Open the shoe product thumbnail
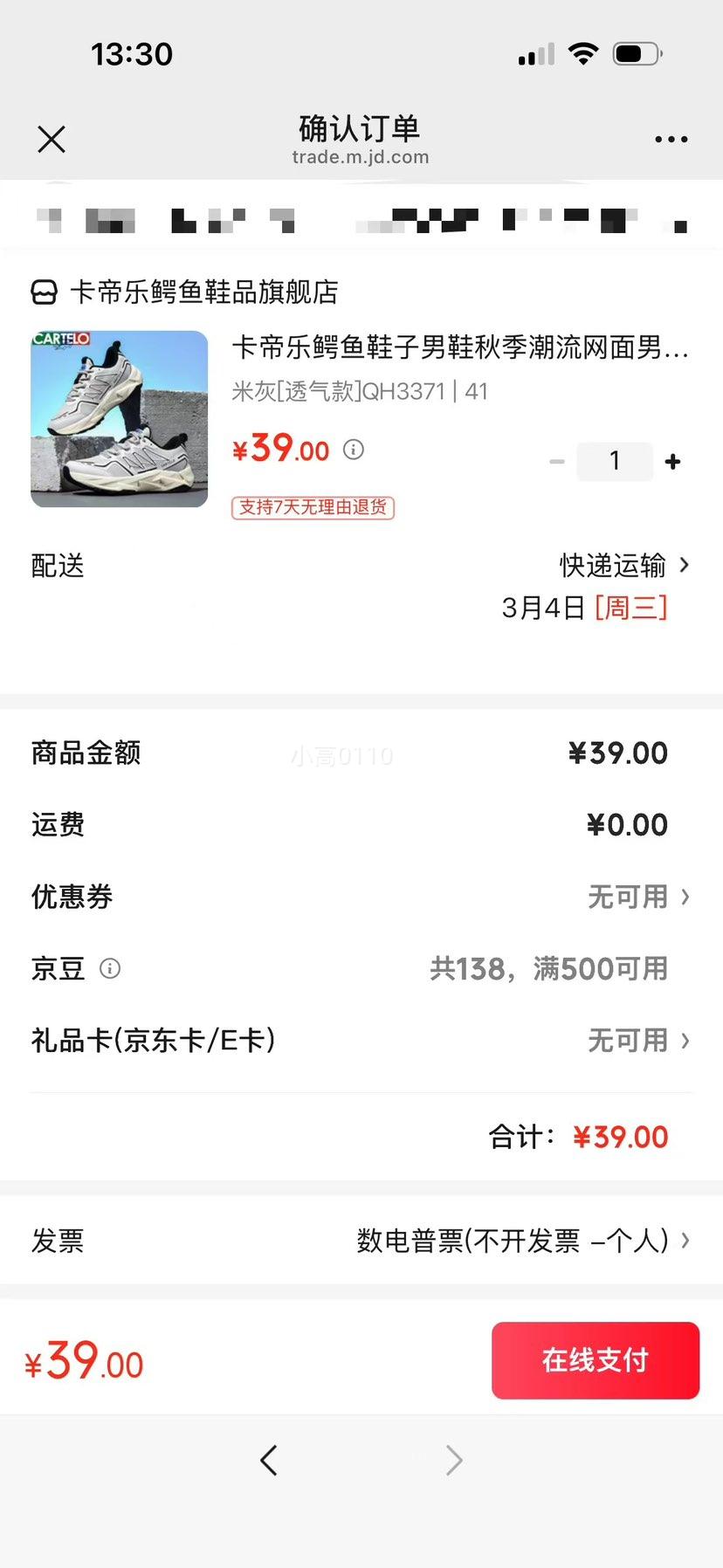The height and width of the screenshot is (1568, 723). coord(120,419)
